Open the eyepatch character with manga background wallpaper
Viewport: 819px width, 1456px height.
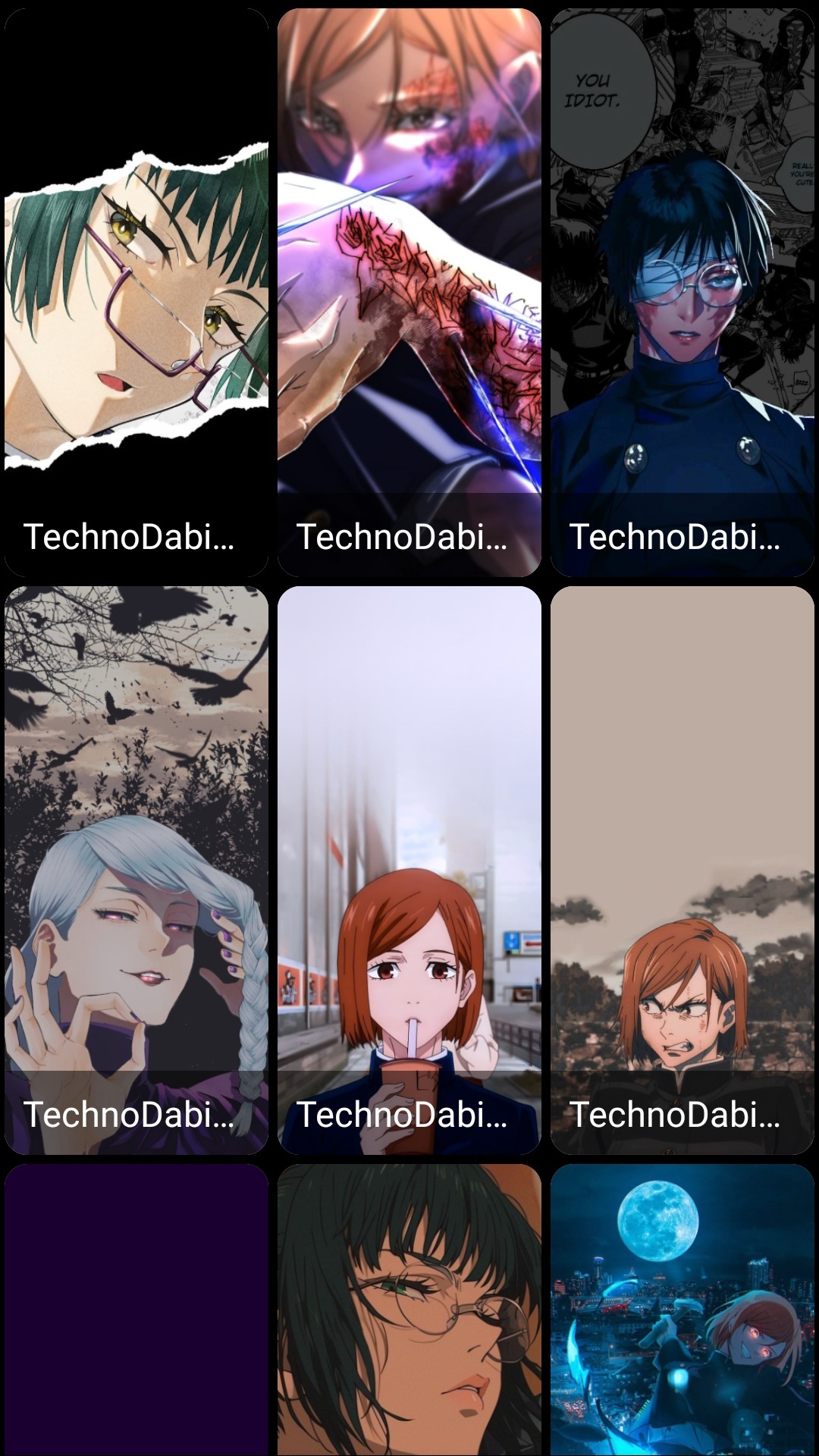tap(682, 292)
